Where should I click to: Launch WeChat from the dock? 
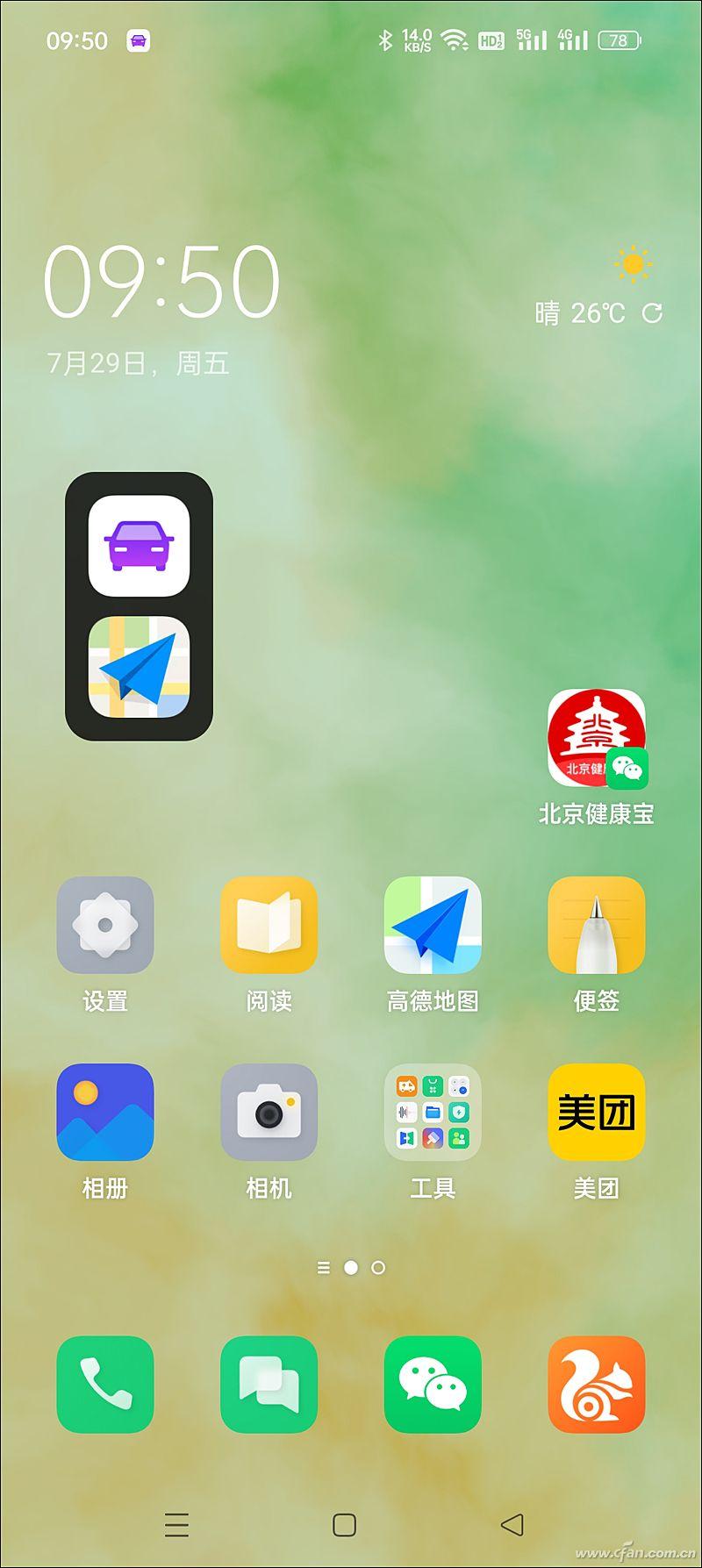click(433, 1385)
